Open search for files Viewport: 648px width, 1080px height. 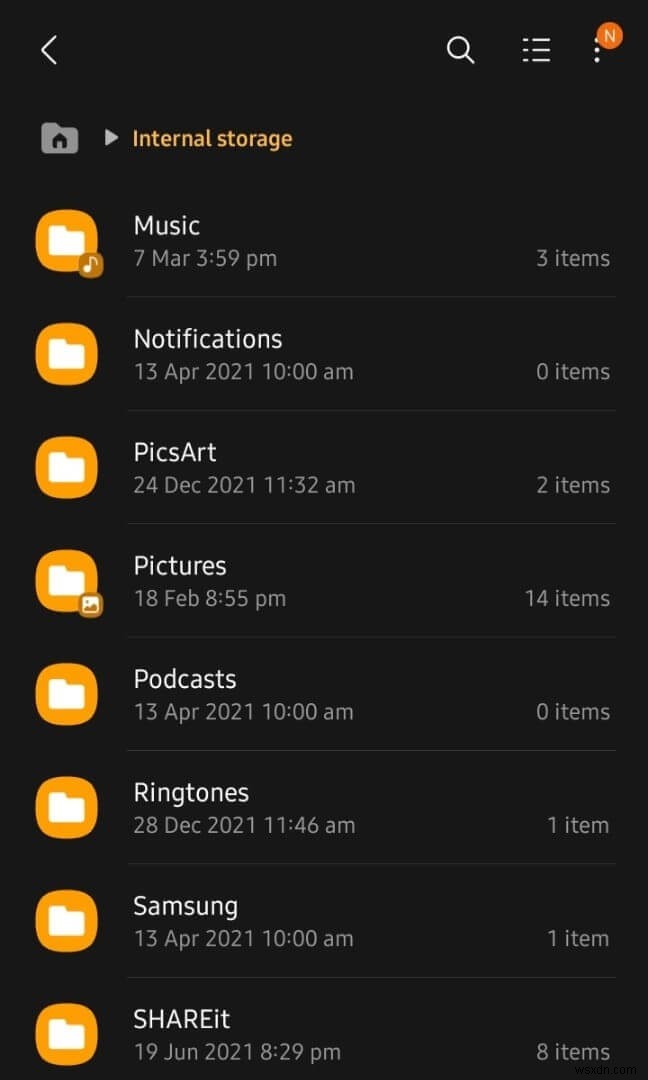tap(460, 50)
